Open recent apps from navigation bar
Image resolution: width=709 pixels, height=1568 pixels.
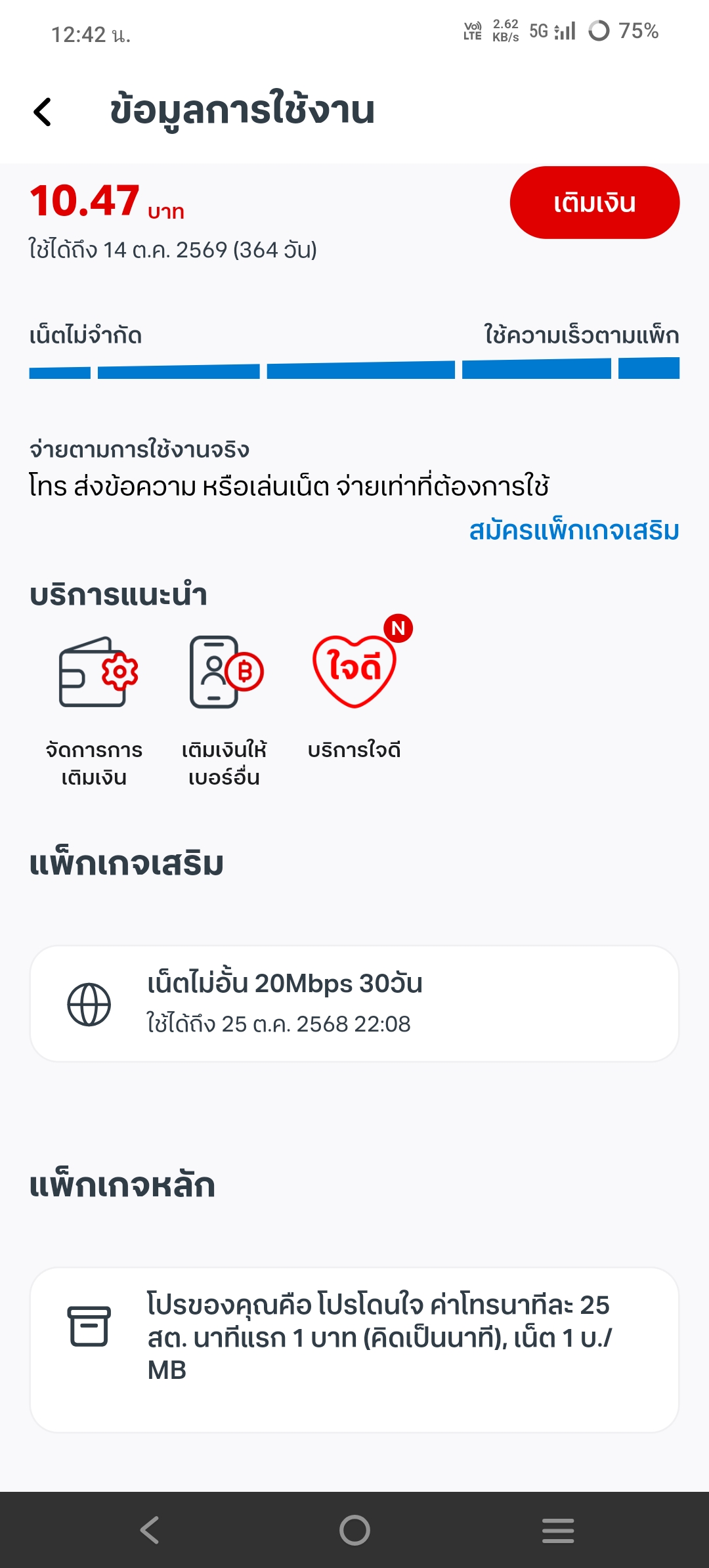click(558, 1530)
